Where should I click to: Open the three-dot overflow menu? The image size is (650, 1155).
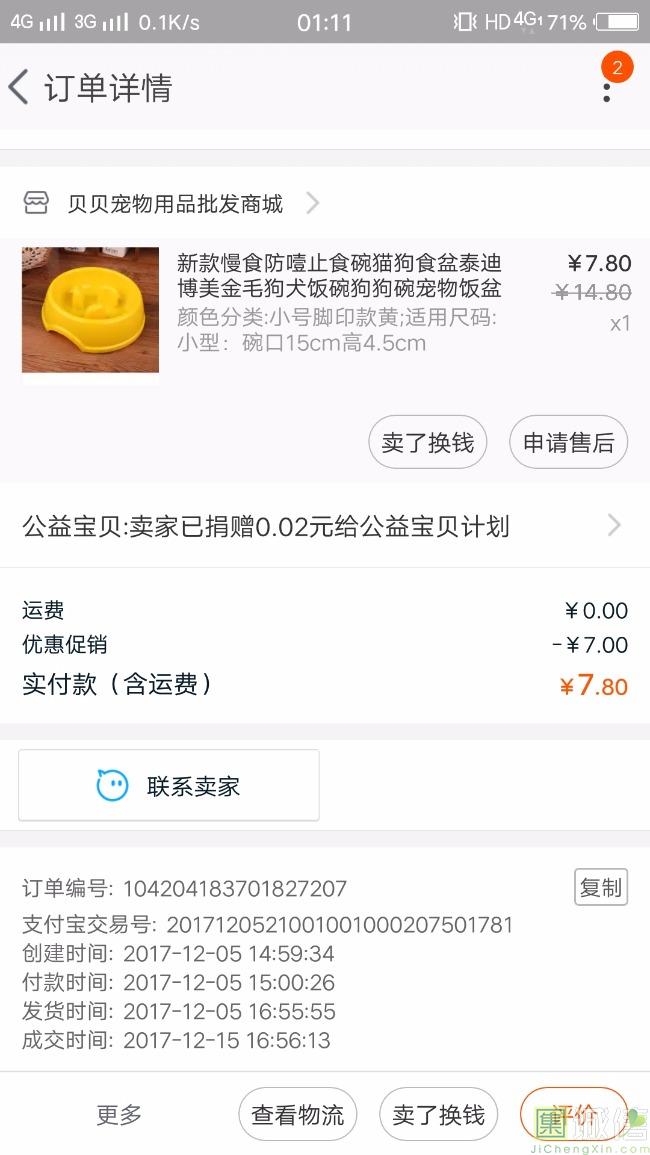click(x=606, y=90)
